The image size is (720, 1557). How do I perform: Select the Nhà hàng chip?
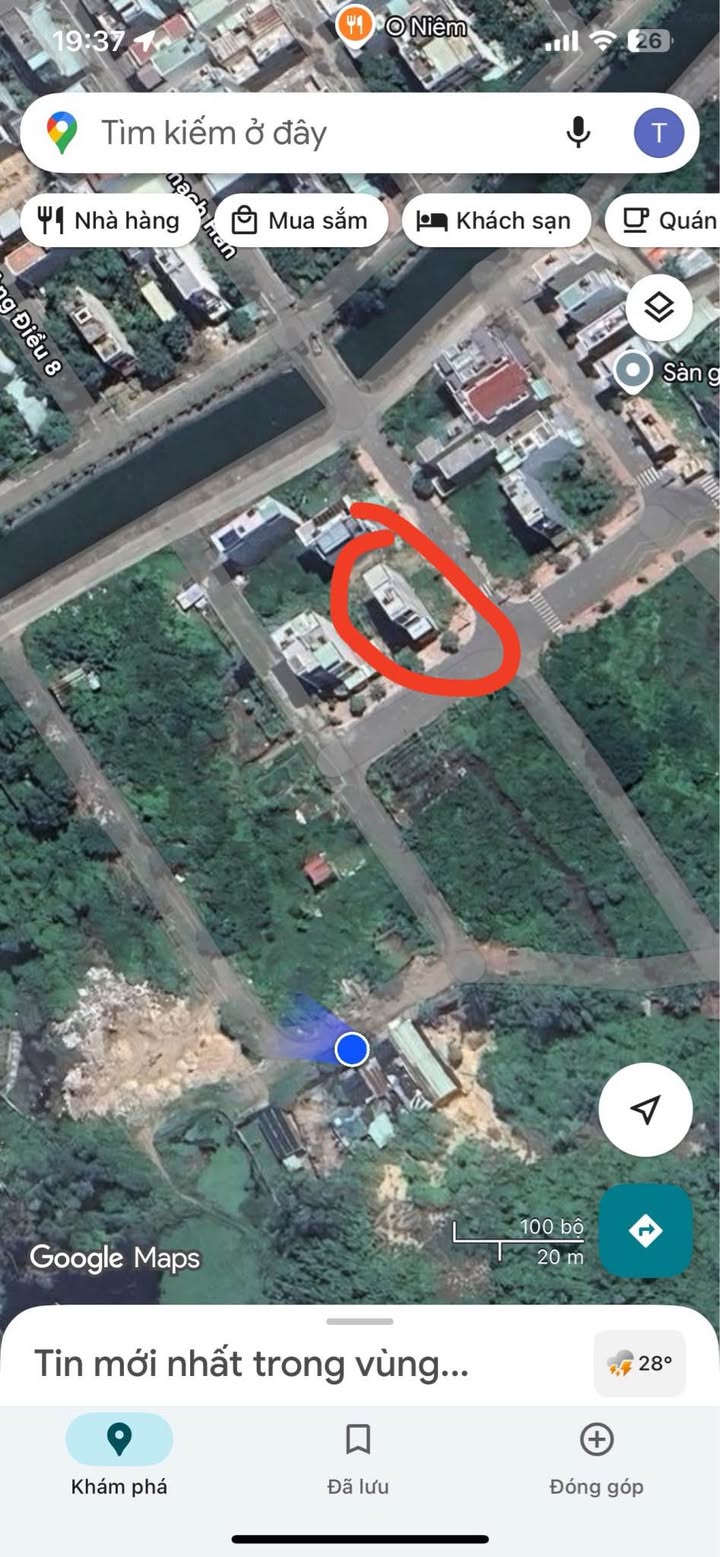(109, 221)
